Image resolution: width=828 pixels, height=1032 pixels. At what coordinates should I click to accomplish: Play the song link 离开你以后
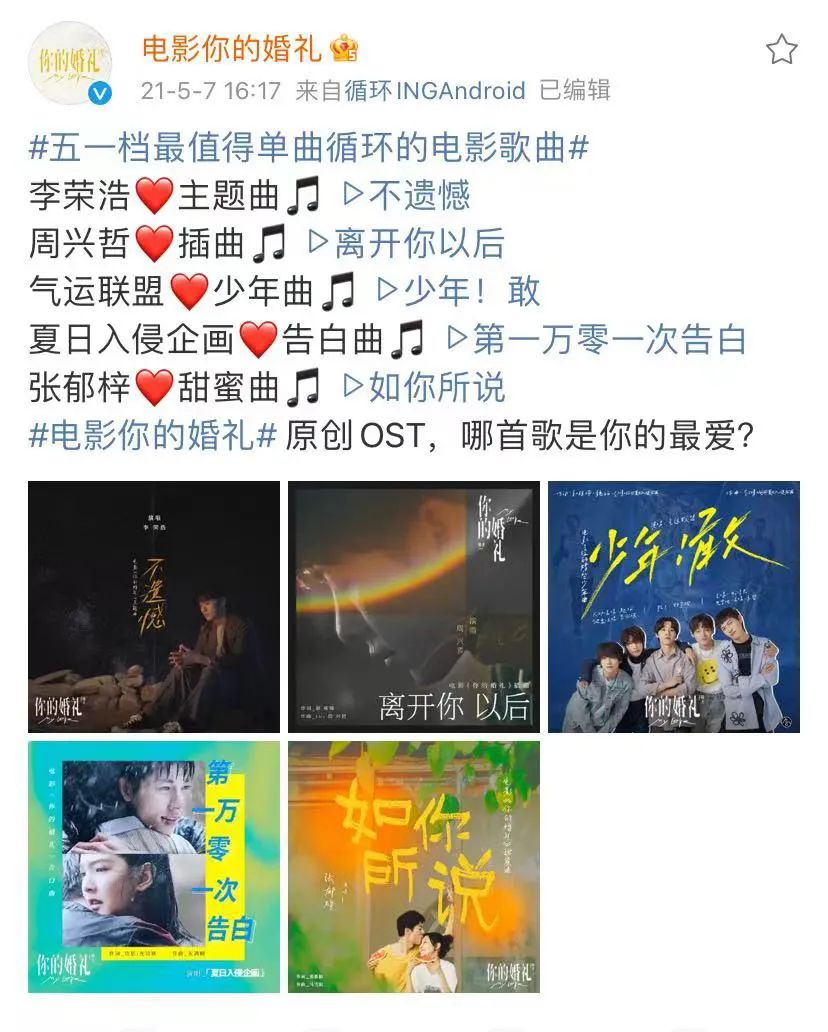406,243
